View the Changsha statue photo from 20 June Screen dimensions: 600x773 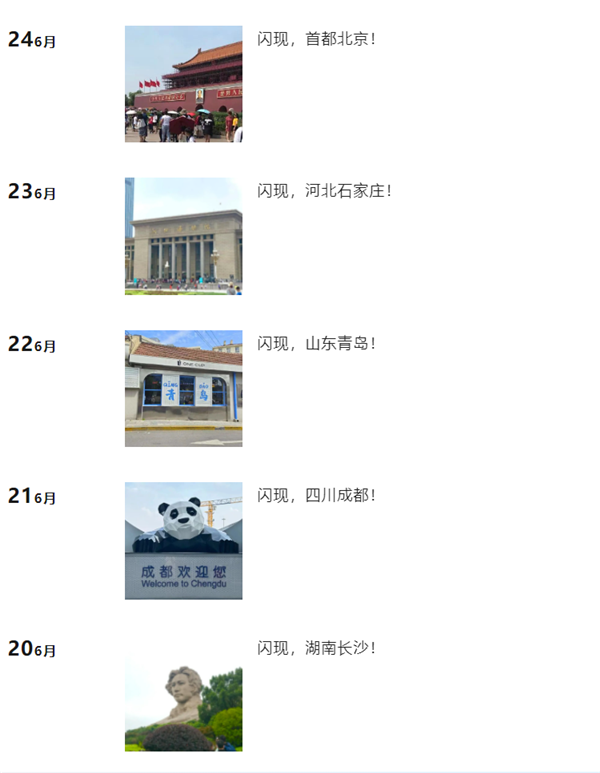coord(183,703)
